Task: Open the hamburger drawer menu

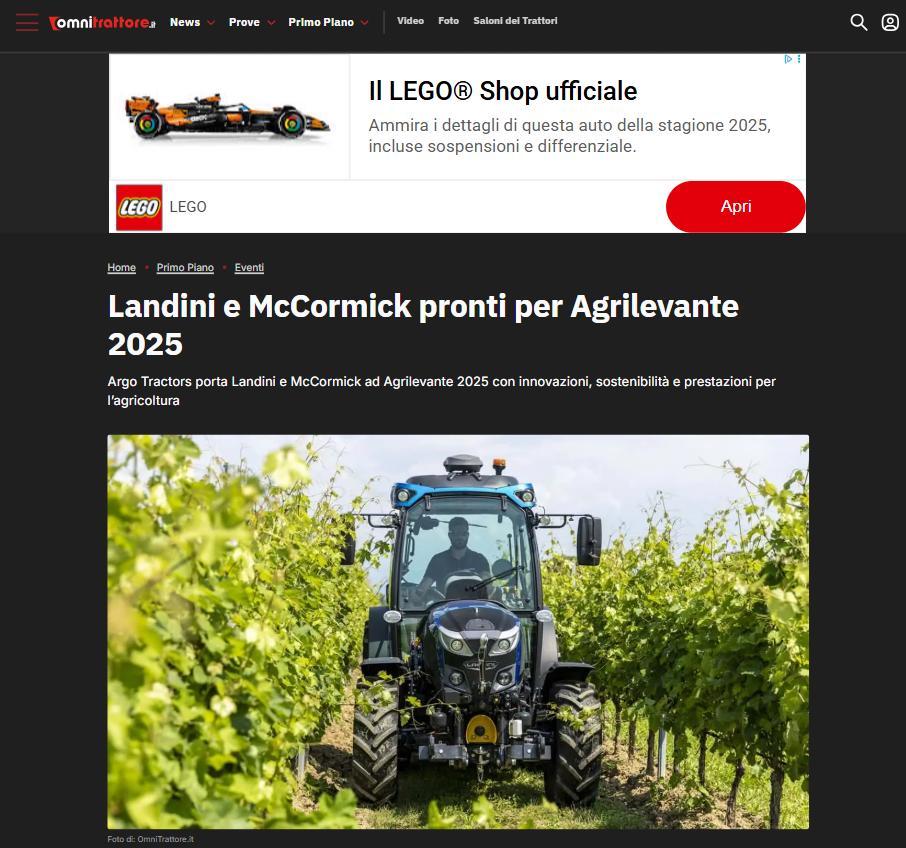Action: [x=27, y=22]
